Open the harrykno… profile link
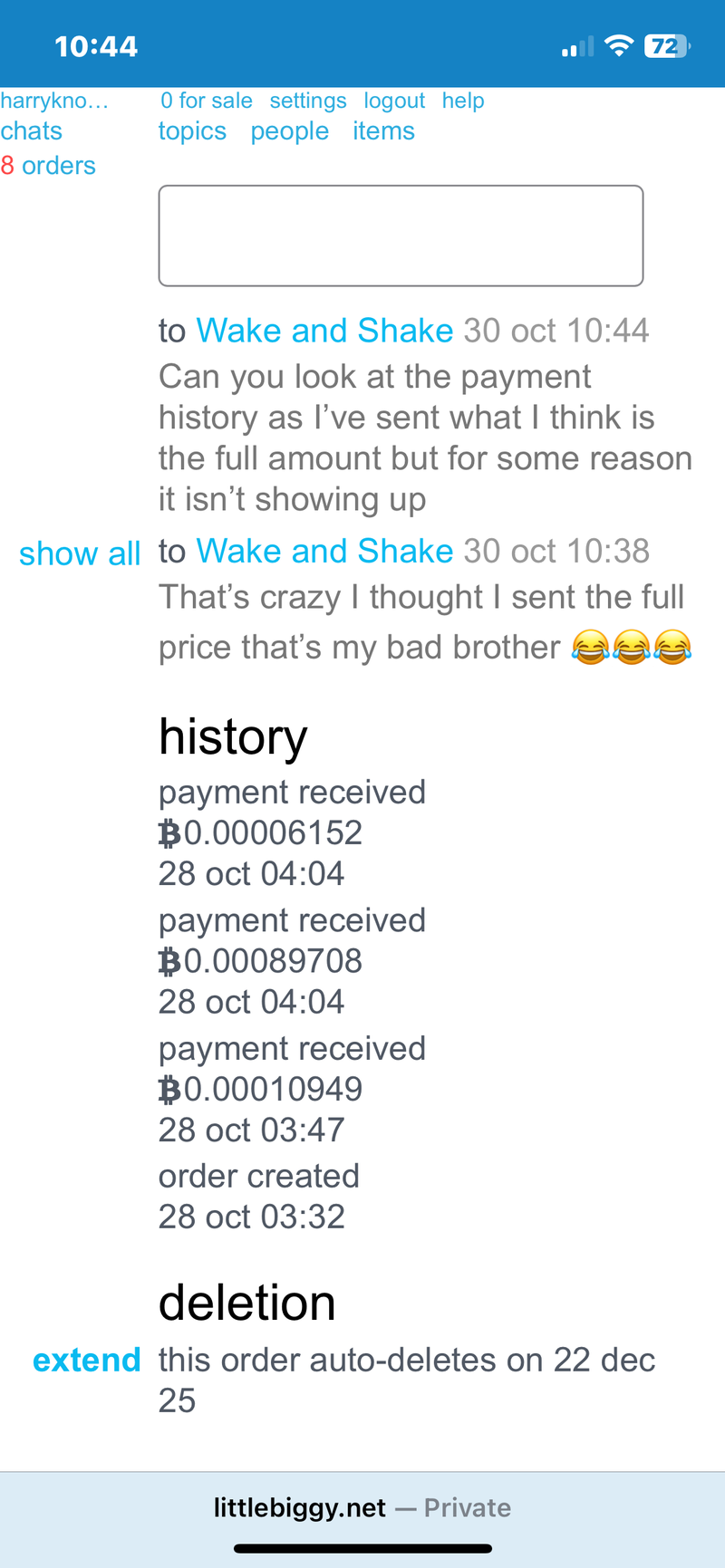The width and height of the screenshot is (725, 1568). (54, 101)
